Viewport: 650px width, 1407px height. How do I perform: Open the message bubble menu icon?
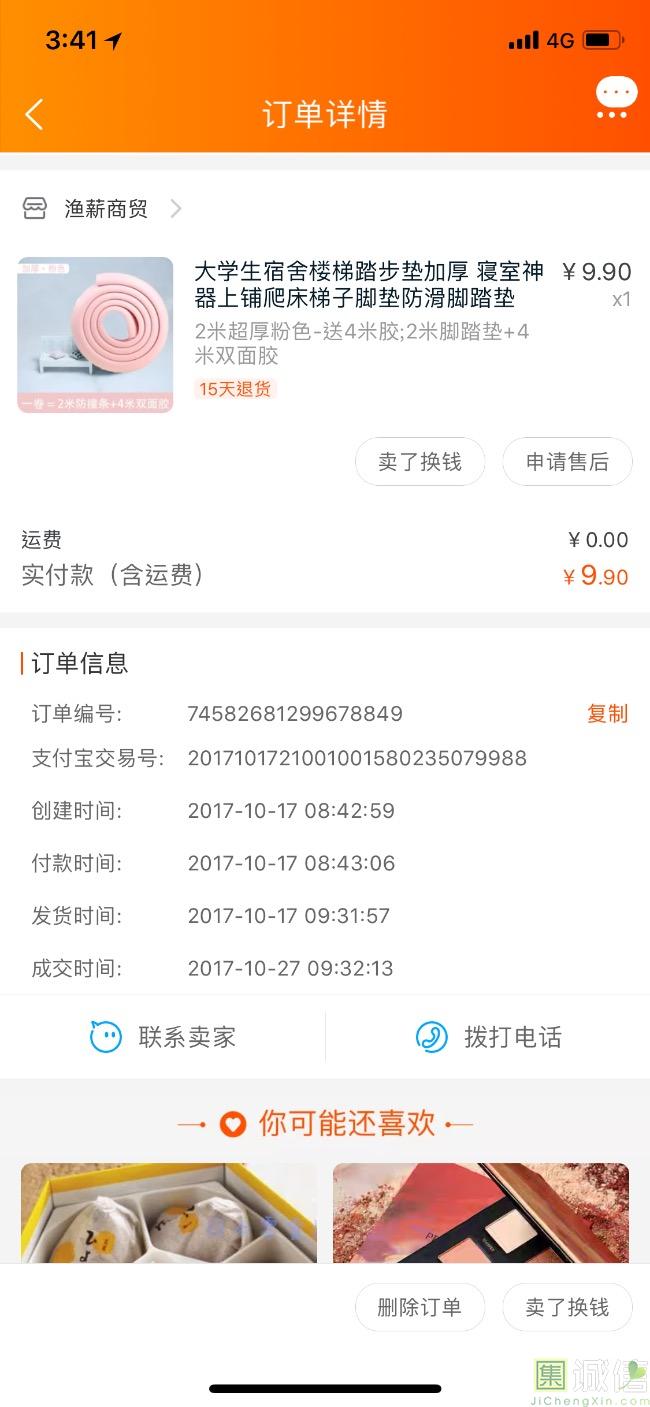(x=615, y=100)
